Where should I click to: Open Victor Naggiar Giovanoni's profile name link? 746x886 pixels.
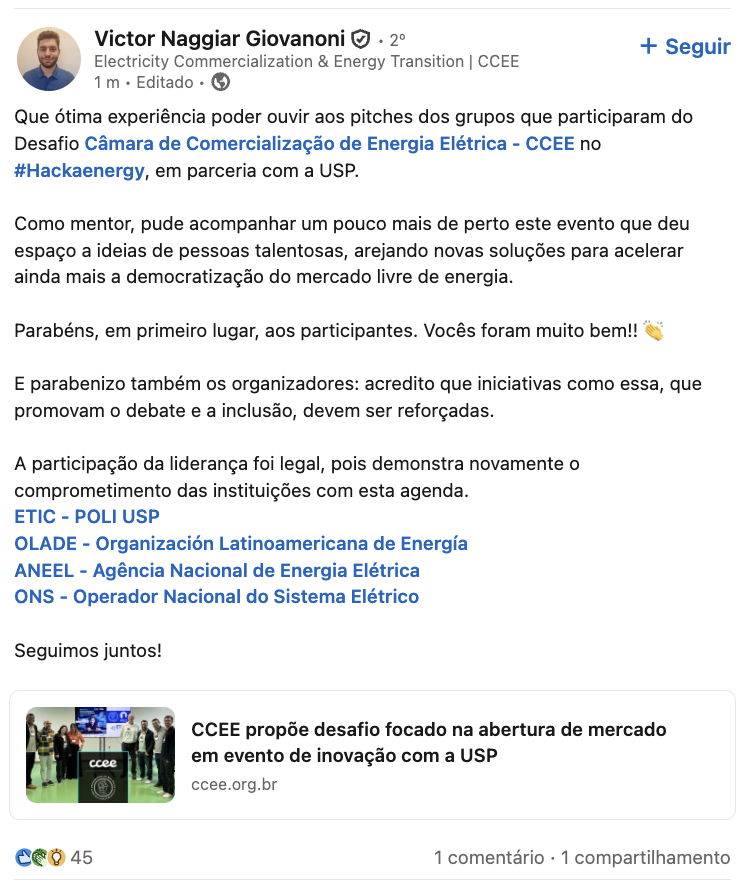pyautogui.click(x=220, y=38)
